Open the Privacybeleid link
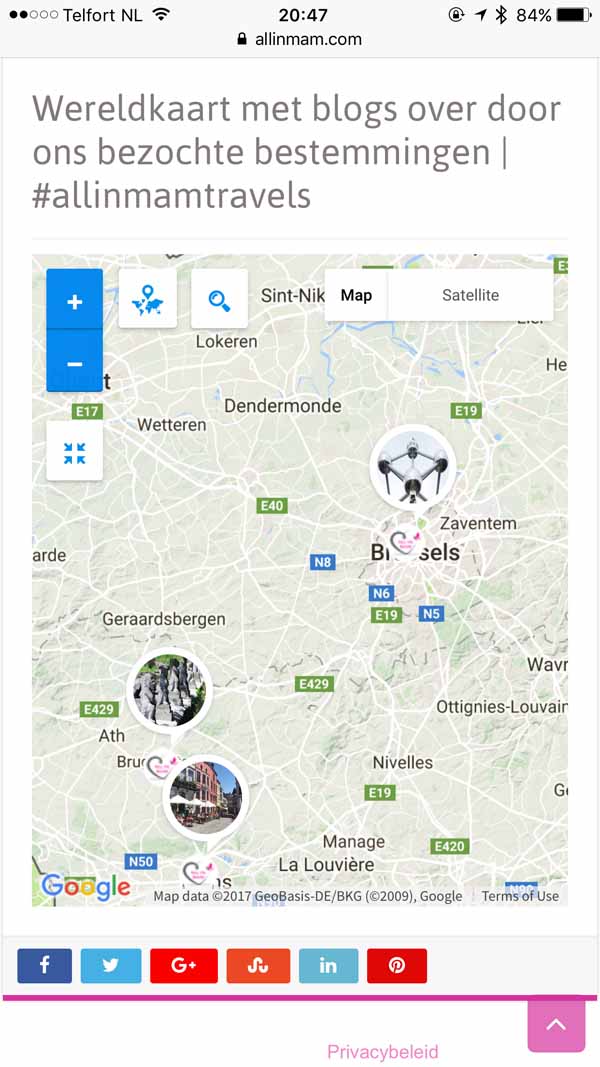This screenshot has width=600, height=1067. click(383, 1051)
